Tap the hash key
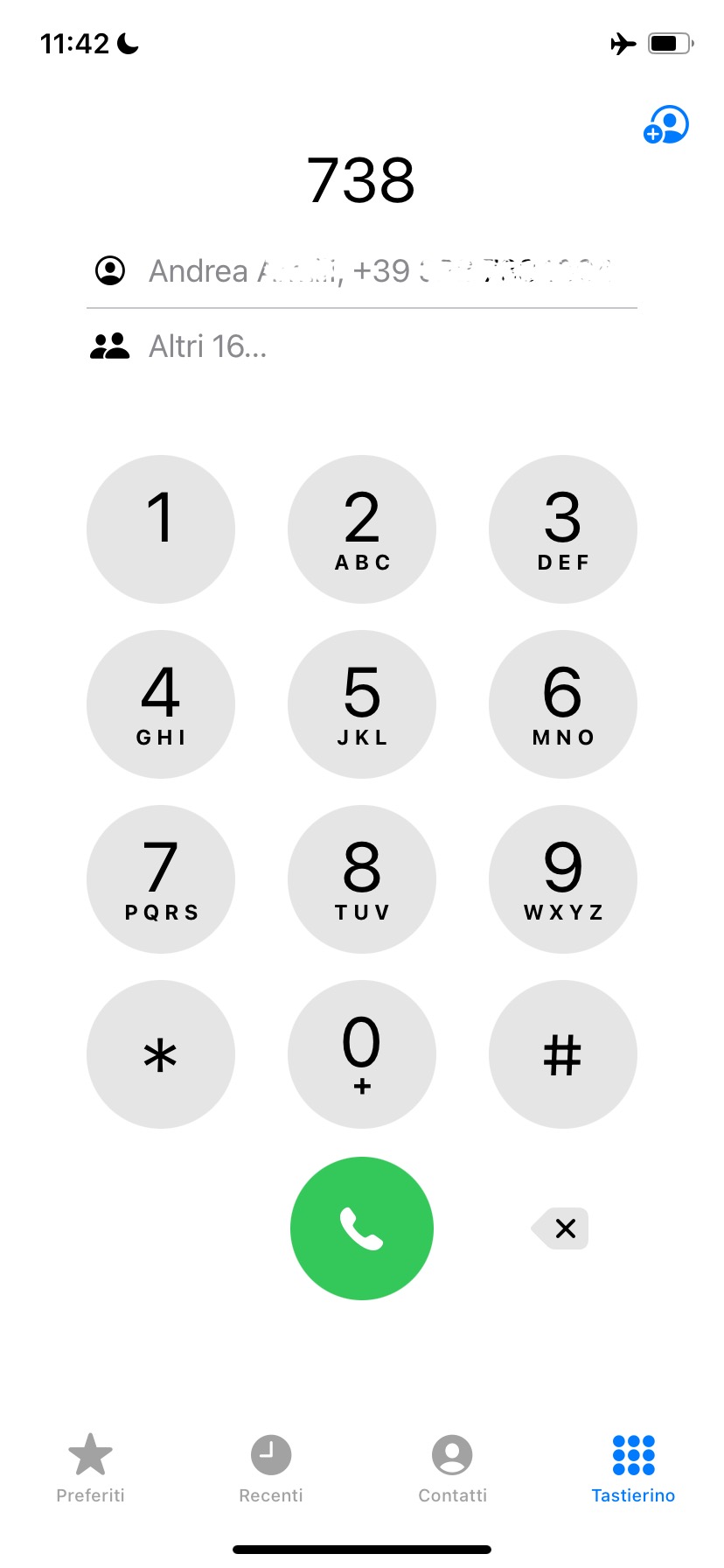Image resolution: width=724 pixels, height=1568 pixels. (x=562, y=1054)
